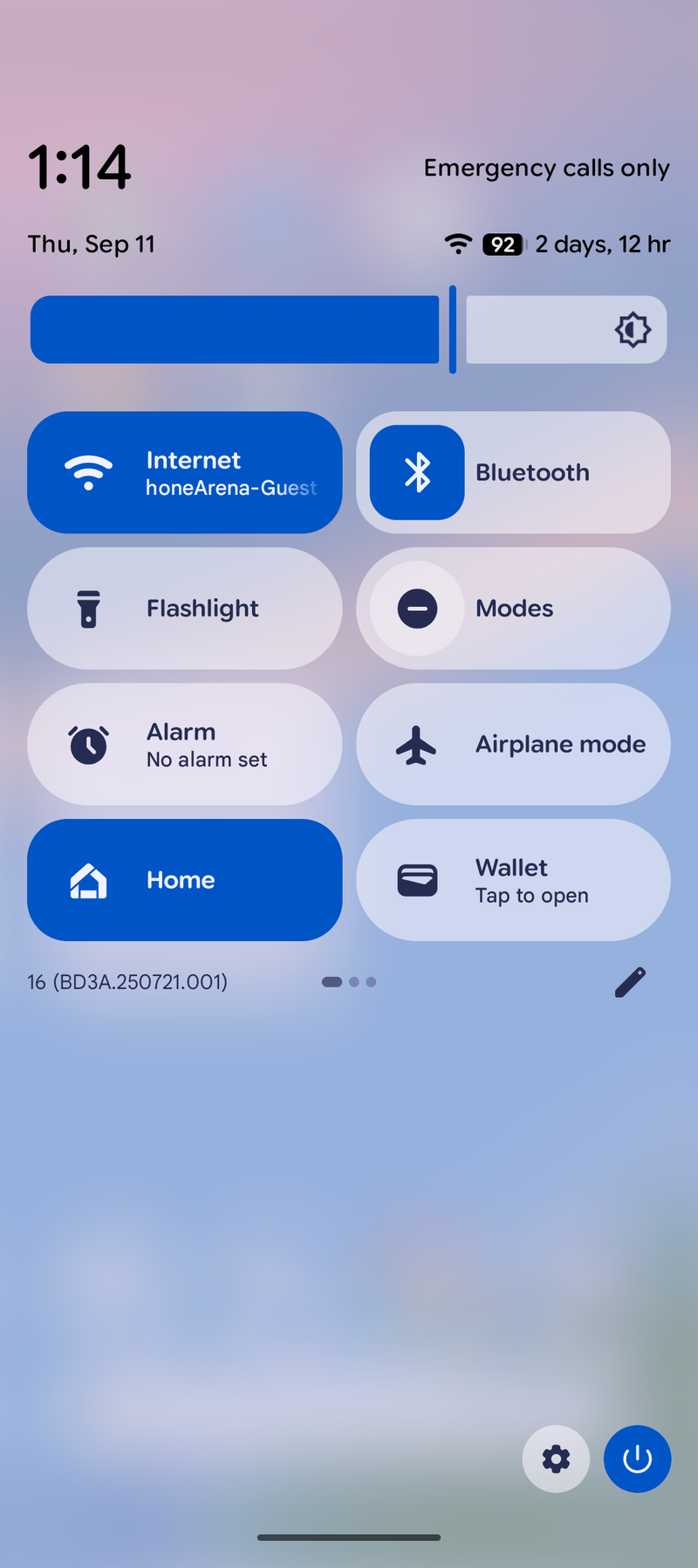Enable Airplane mode
Viewport: 698px width, 1568px height.
513,745
